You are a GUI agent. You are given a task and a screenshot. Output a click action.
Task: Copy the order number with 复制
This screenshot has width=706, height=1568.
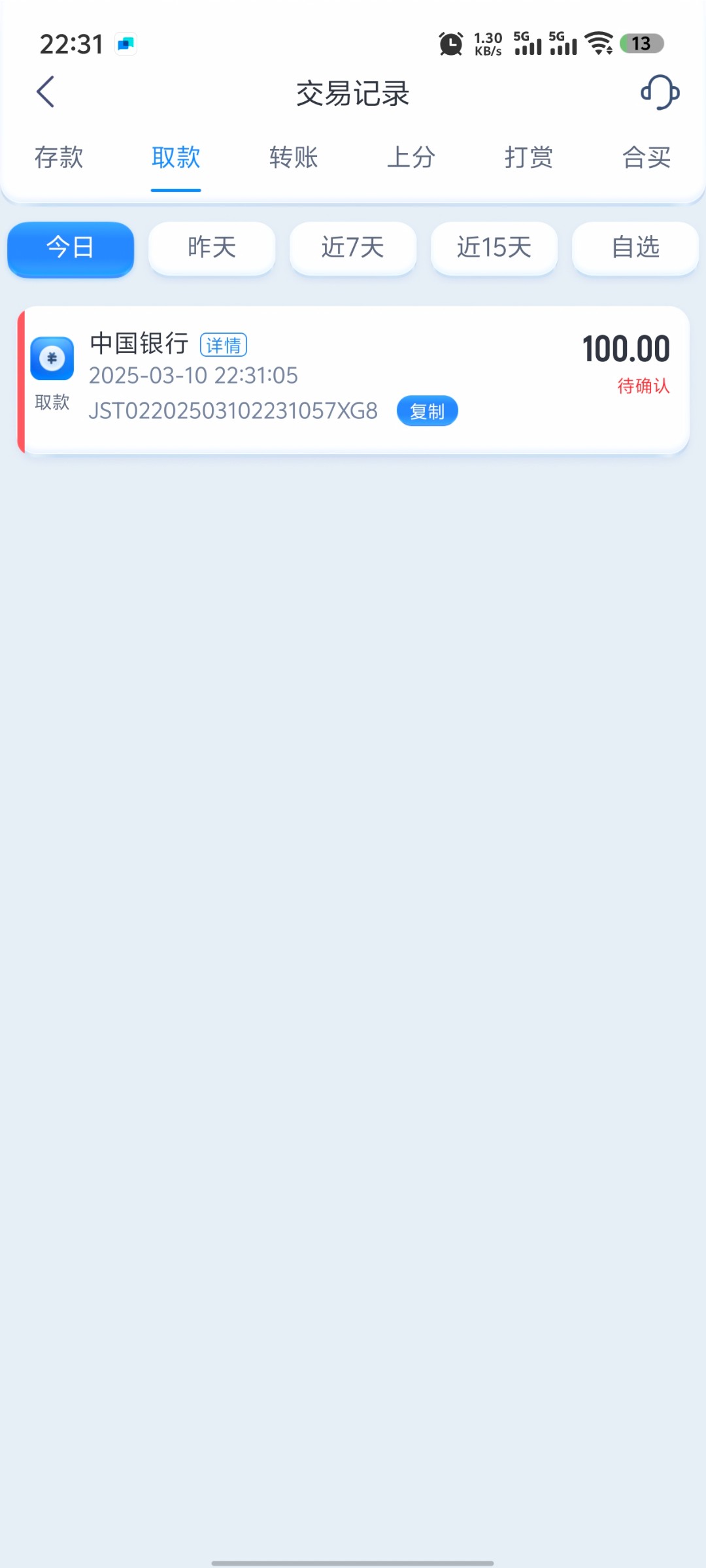pos(428,411)
